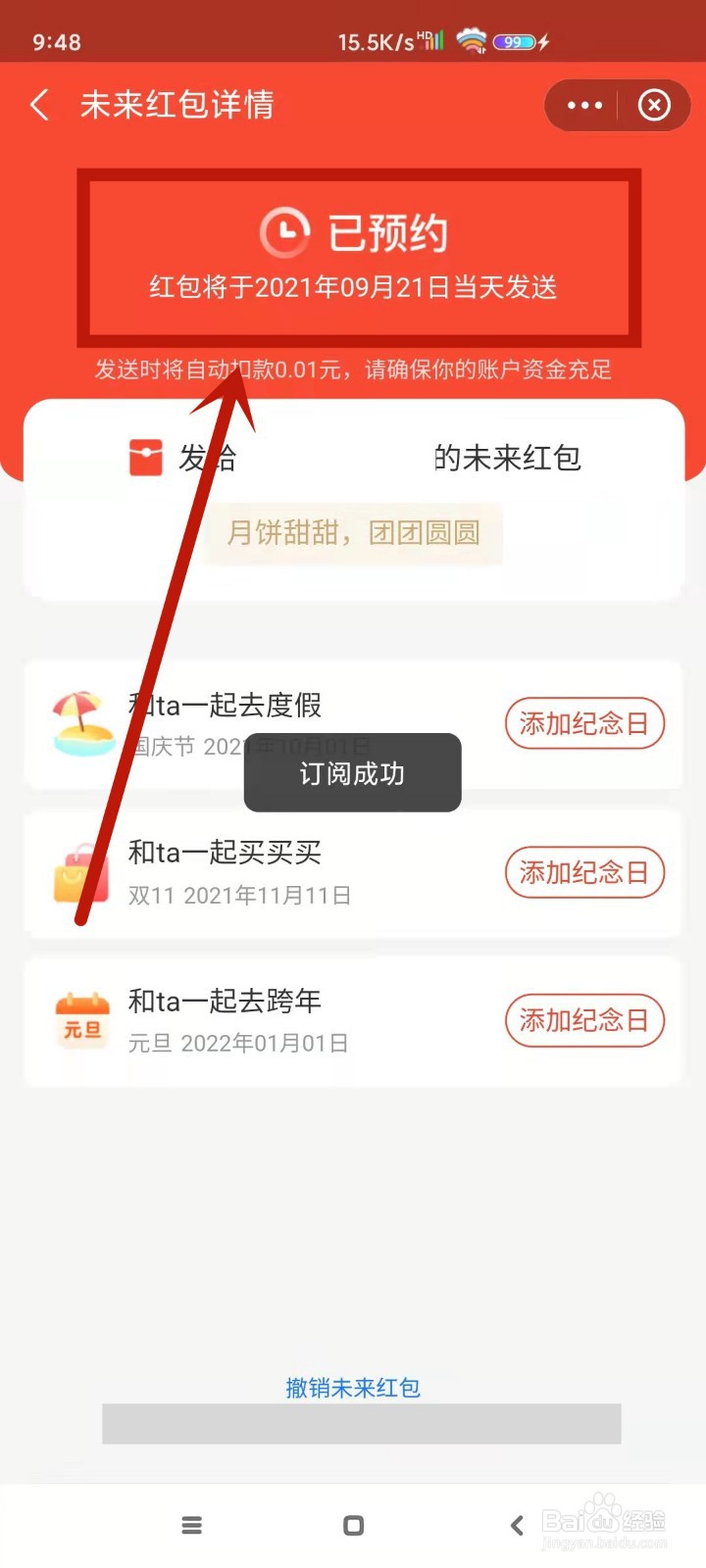This screenshot has width=706, height=1568.
Task: Tap the Wi-Fi icon in the status bar
Action: tap(471, 39)
